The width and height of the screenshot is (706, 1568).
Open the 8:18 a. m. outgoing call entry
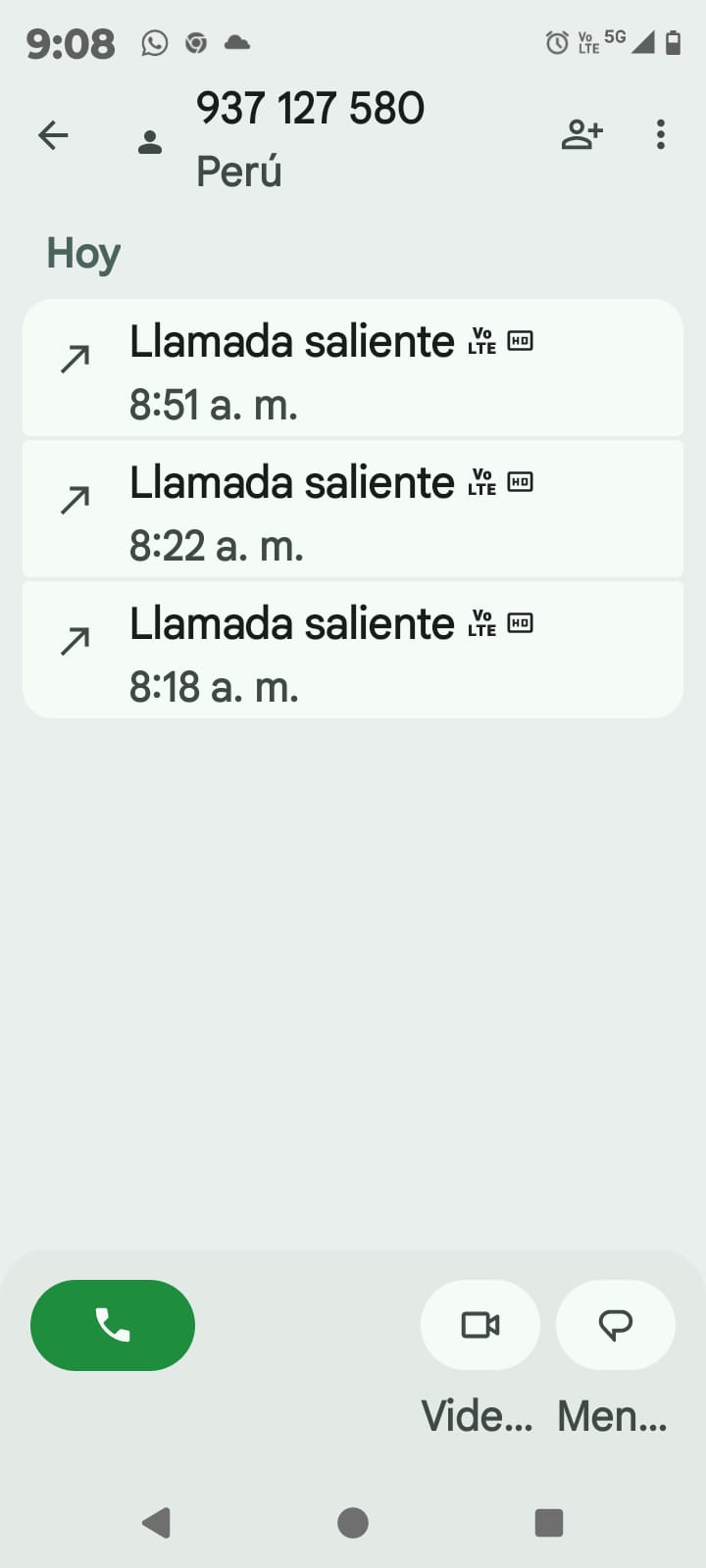(352, 651)
